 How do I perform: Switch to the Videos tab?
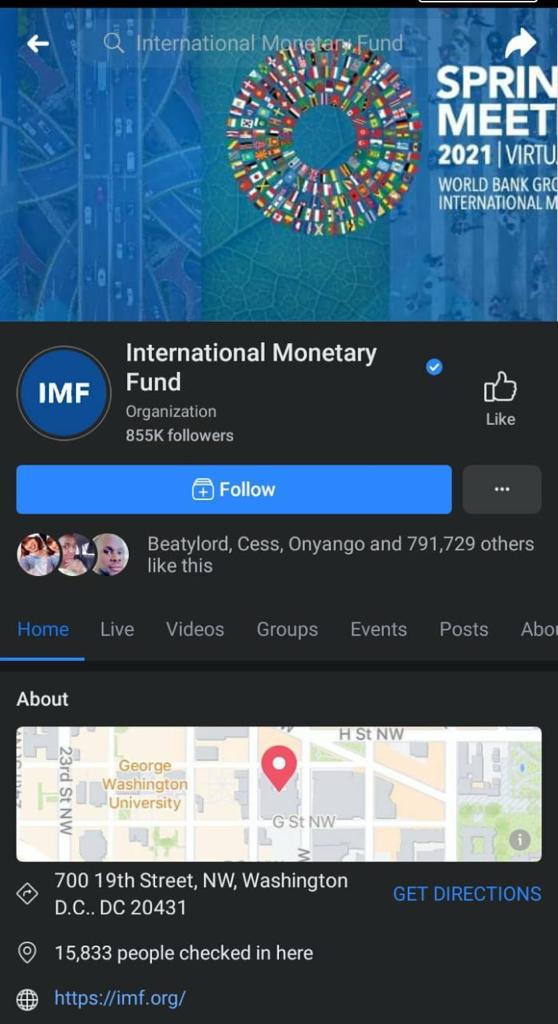195,629
